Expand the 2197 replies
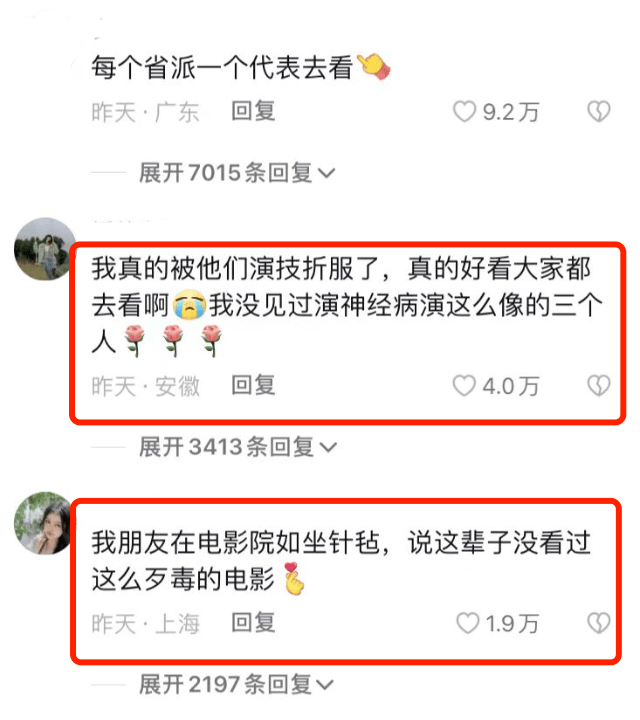 [x=236, y=685]
